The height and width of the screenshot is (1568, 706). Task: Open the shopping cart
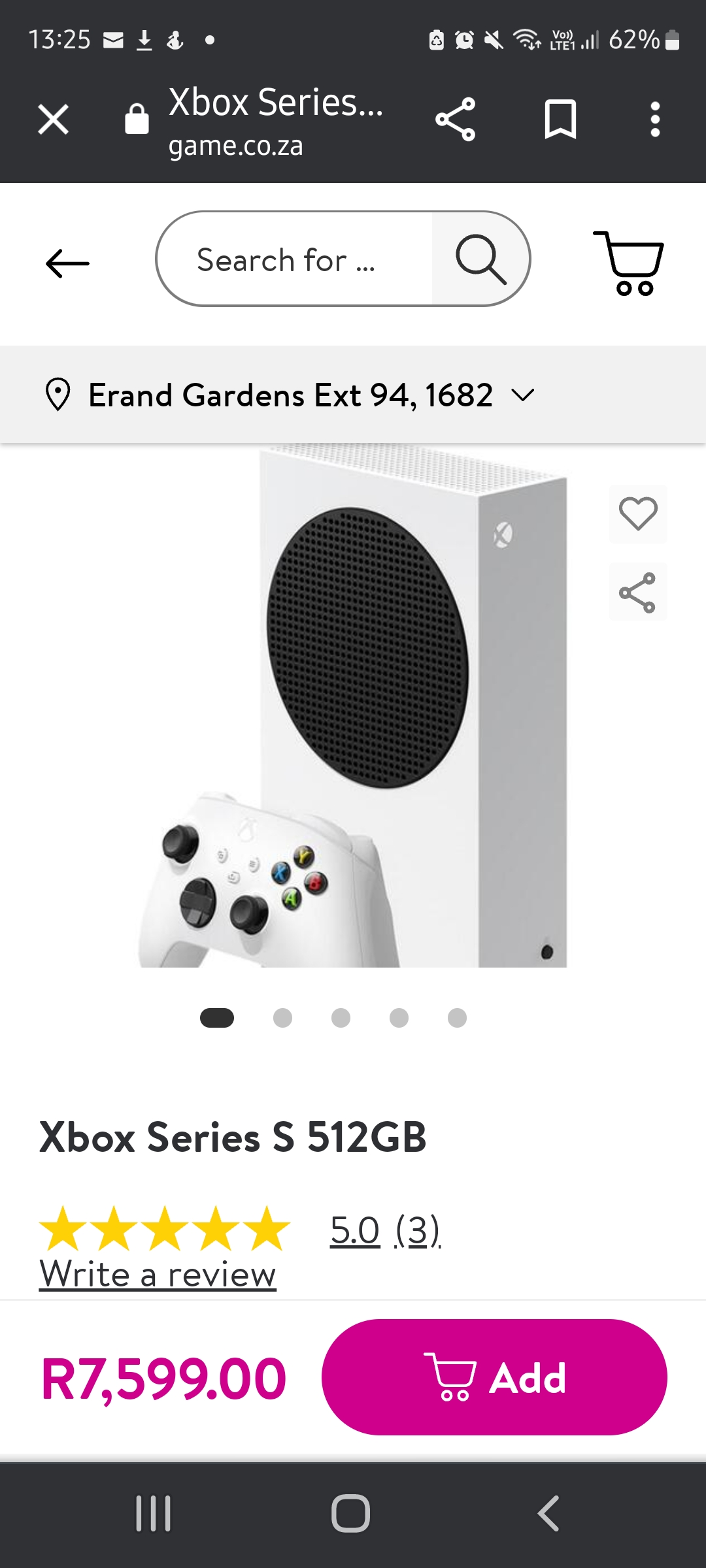(629, 263)
